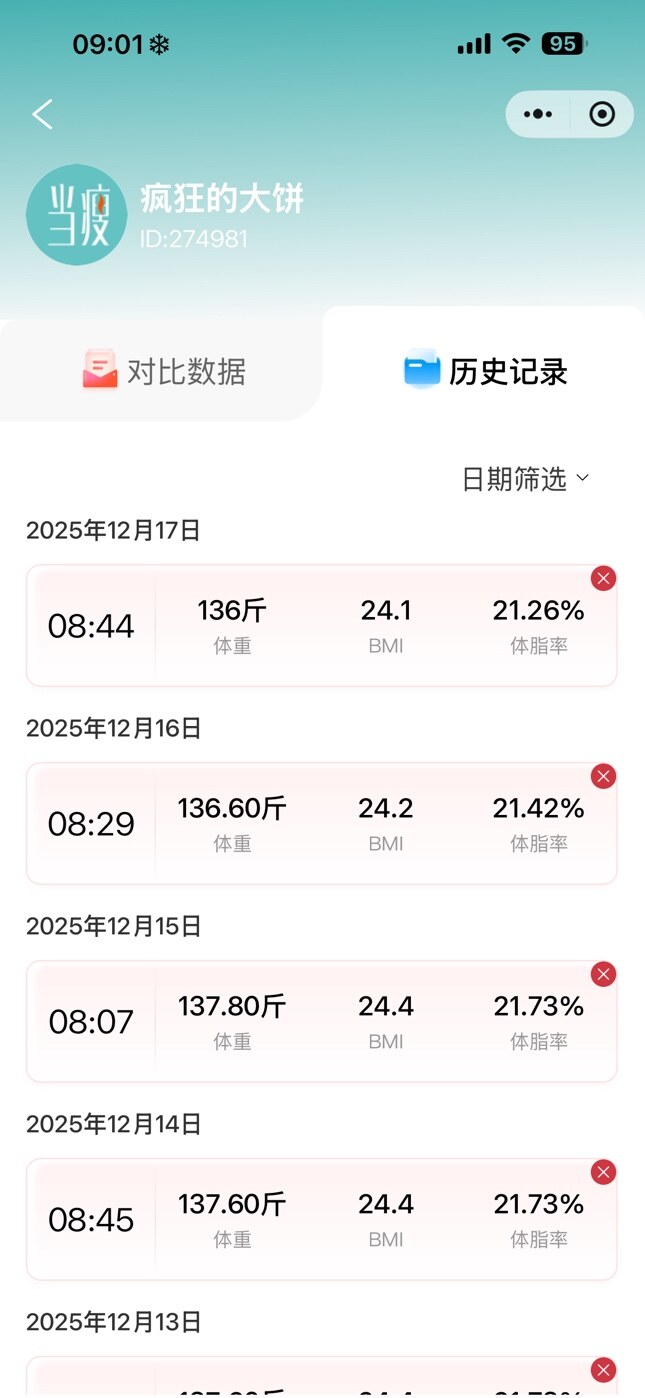
Task: Delete the 08:44 record from December 17
Action: pyautogui.click(x=603, y=578)
